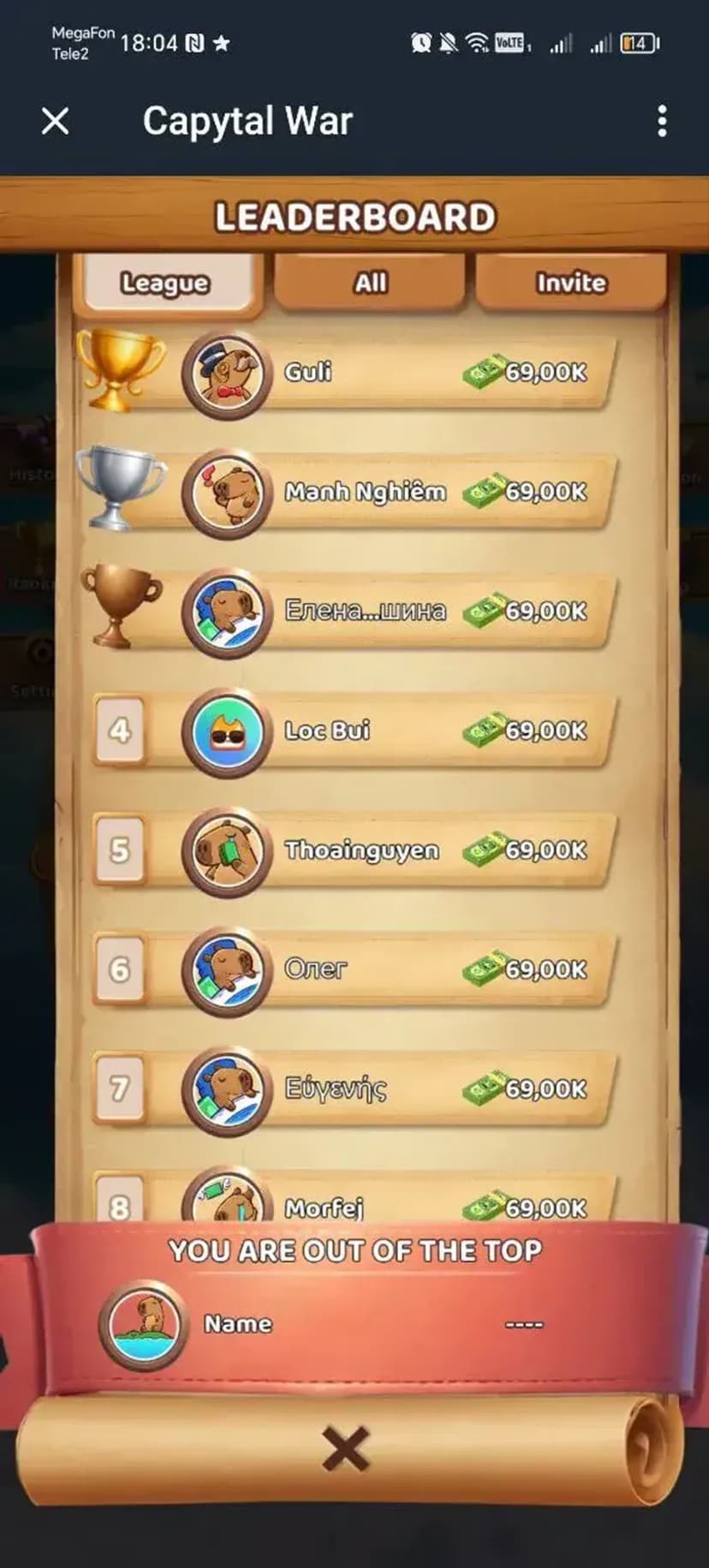Viewport: 709px width, 1568px height.
Task: Open the three-dot overflow menu
Action: pyautogui.click(x=662, y=121)
